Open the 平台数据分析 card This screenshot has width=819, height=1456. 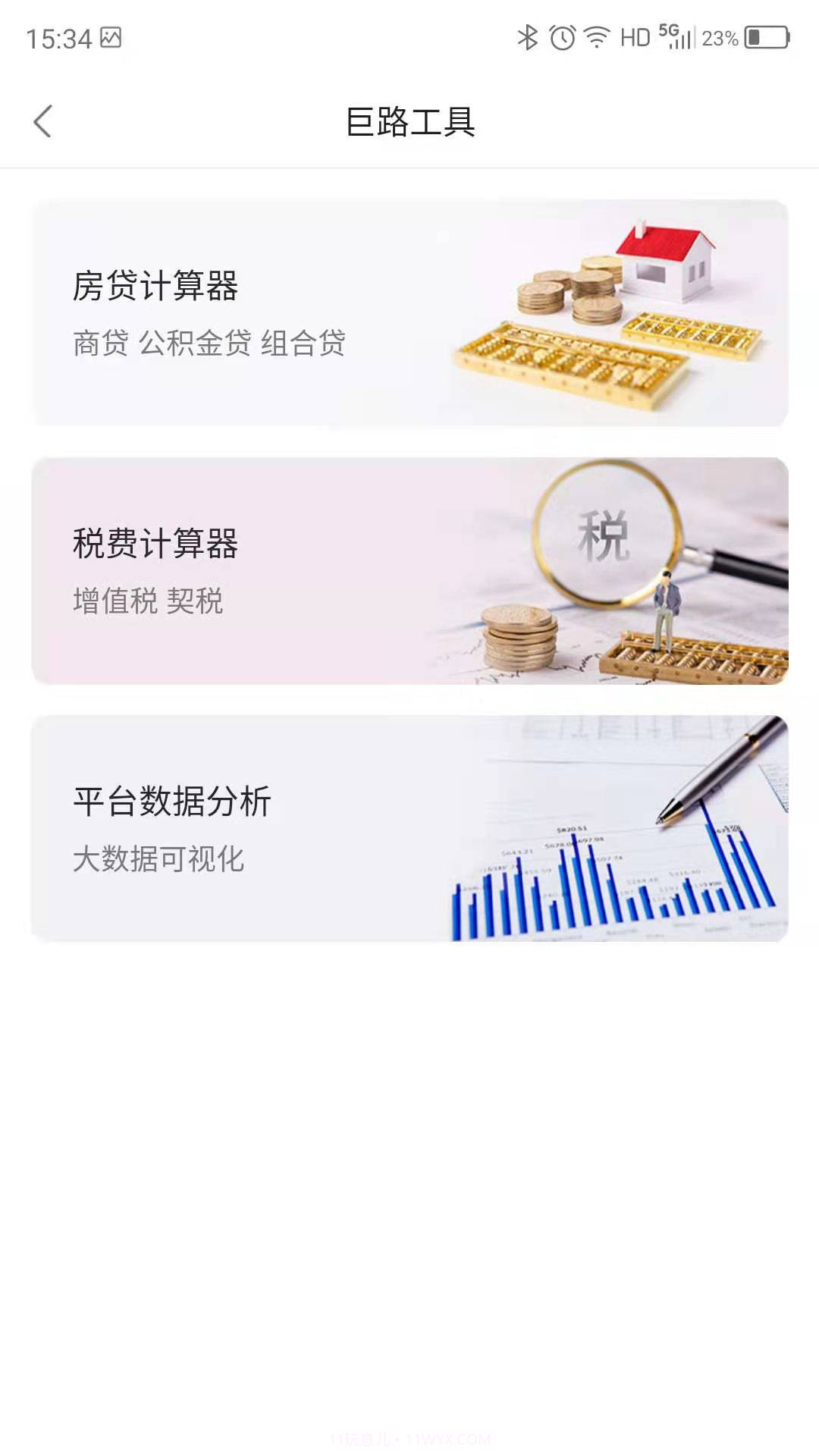409,827
